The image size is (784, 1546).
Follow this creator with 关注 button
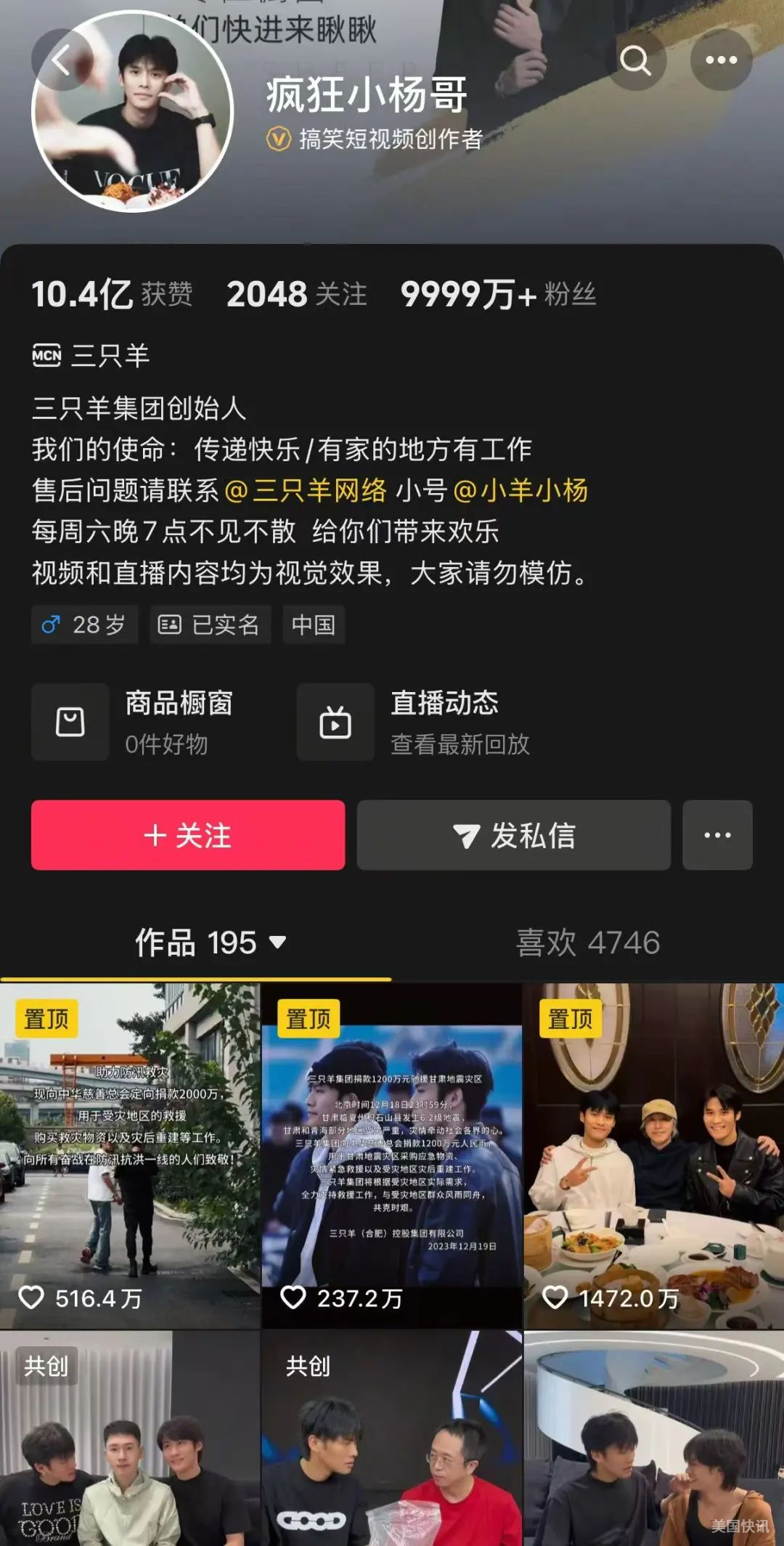188,835
